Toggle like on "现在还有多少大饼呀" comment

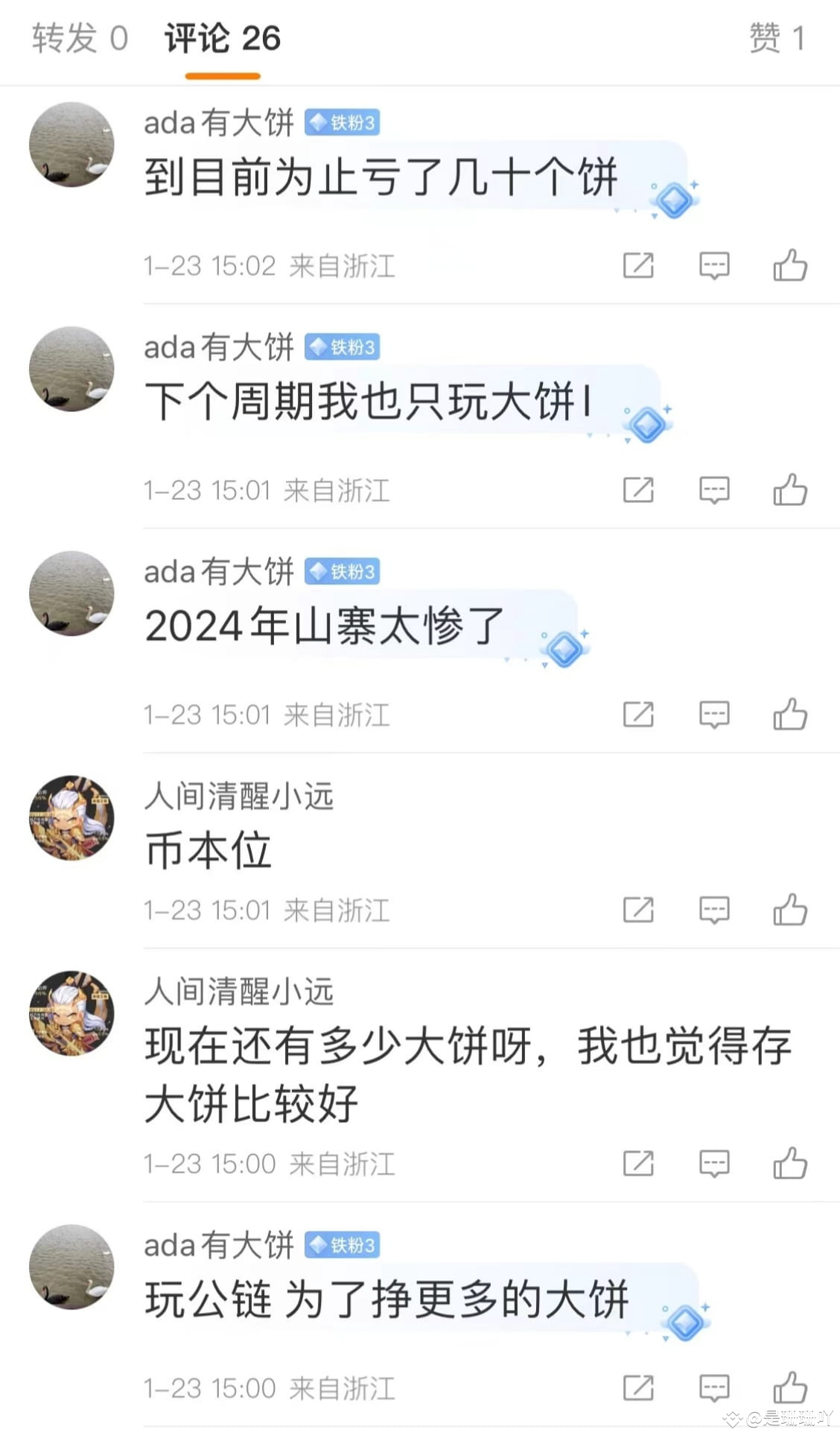click(x=791, y=1162)
